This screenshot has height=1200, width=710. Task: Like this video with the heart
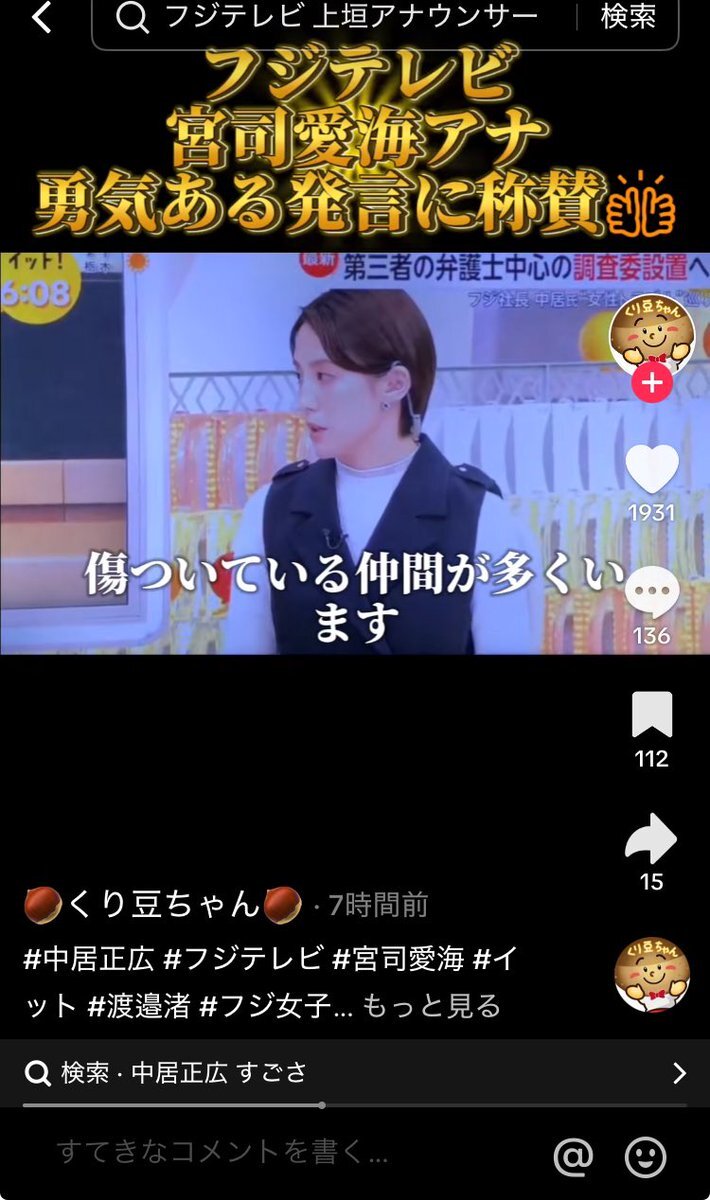pyautogui.click(x=651, y=468)
